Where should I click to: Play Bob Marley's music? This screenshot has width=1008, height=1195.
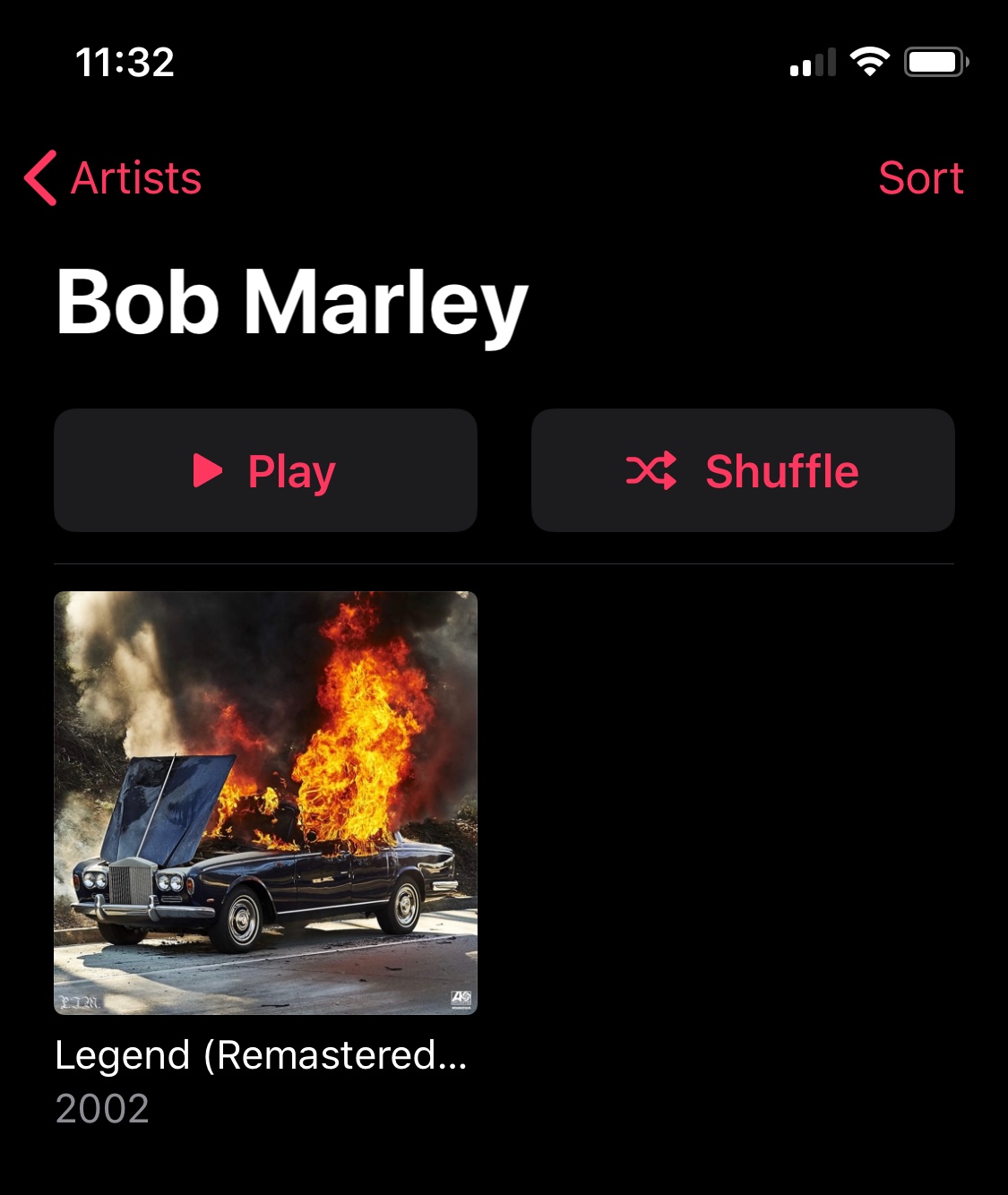(265, 471)
